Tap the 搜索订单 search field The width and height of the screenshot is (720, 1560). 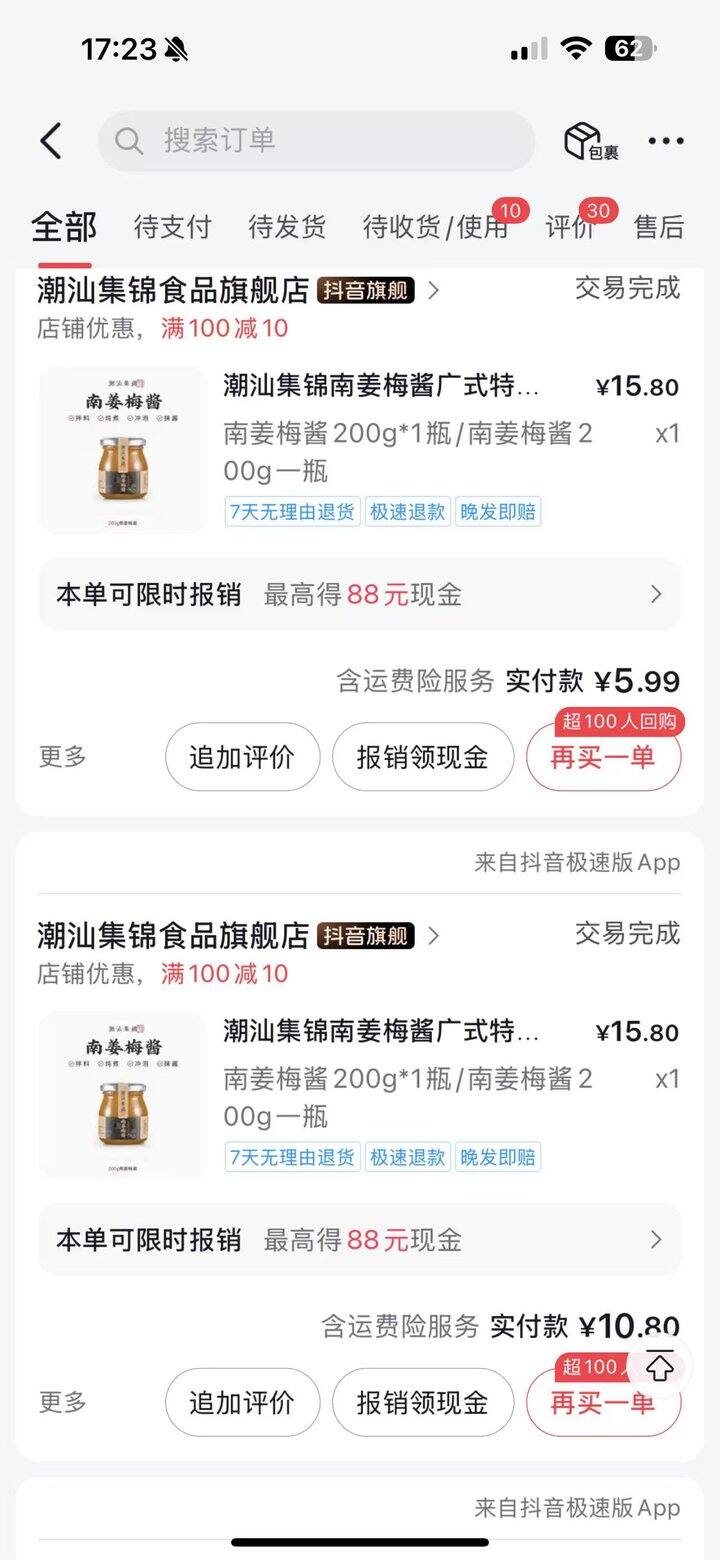click(x=316, y=141)
